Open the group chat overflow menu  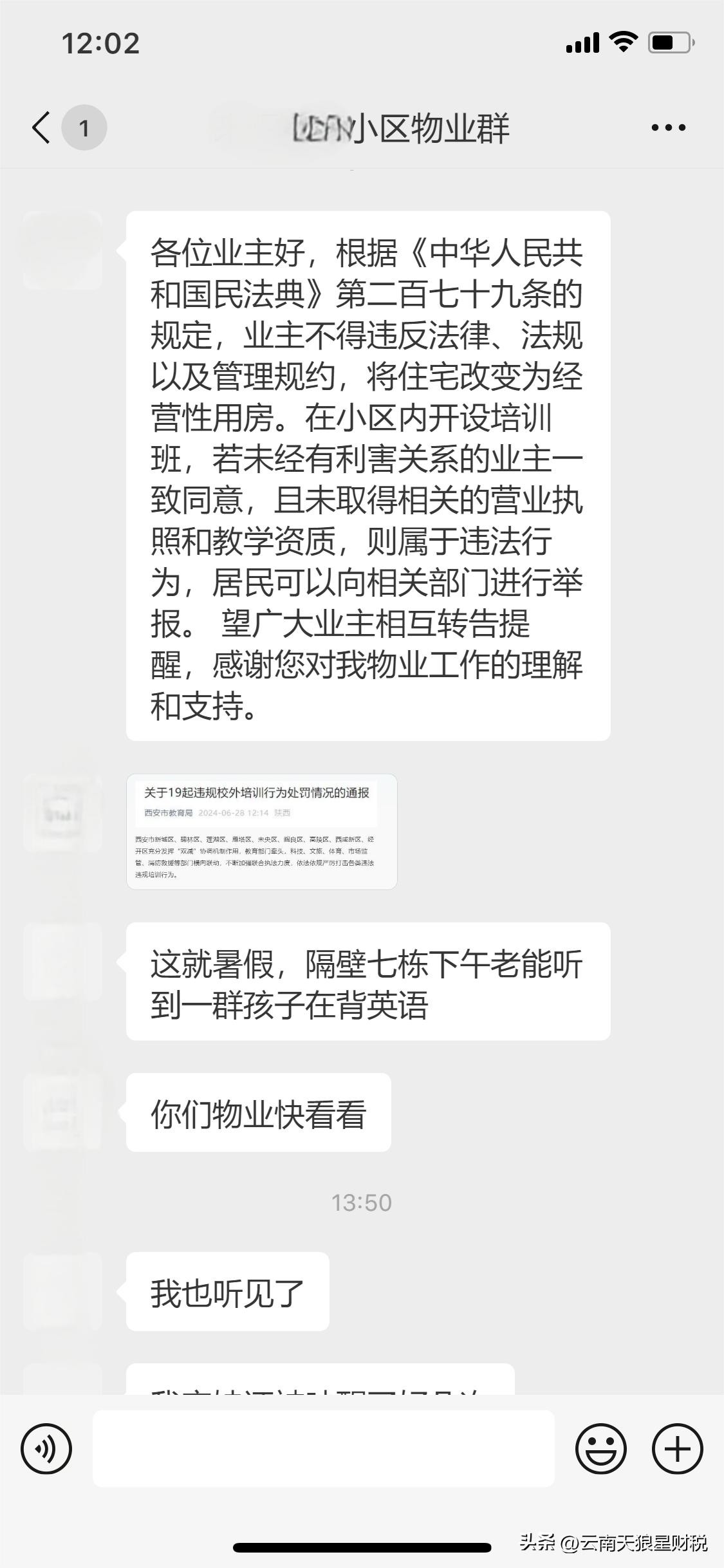pyautogui.click(x=668, y=127)
